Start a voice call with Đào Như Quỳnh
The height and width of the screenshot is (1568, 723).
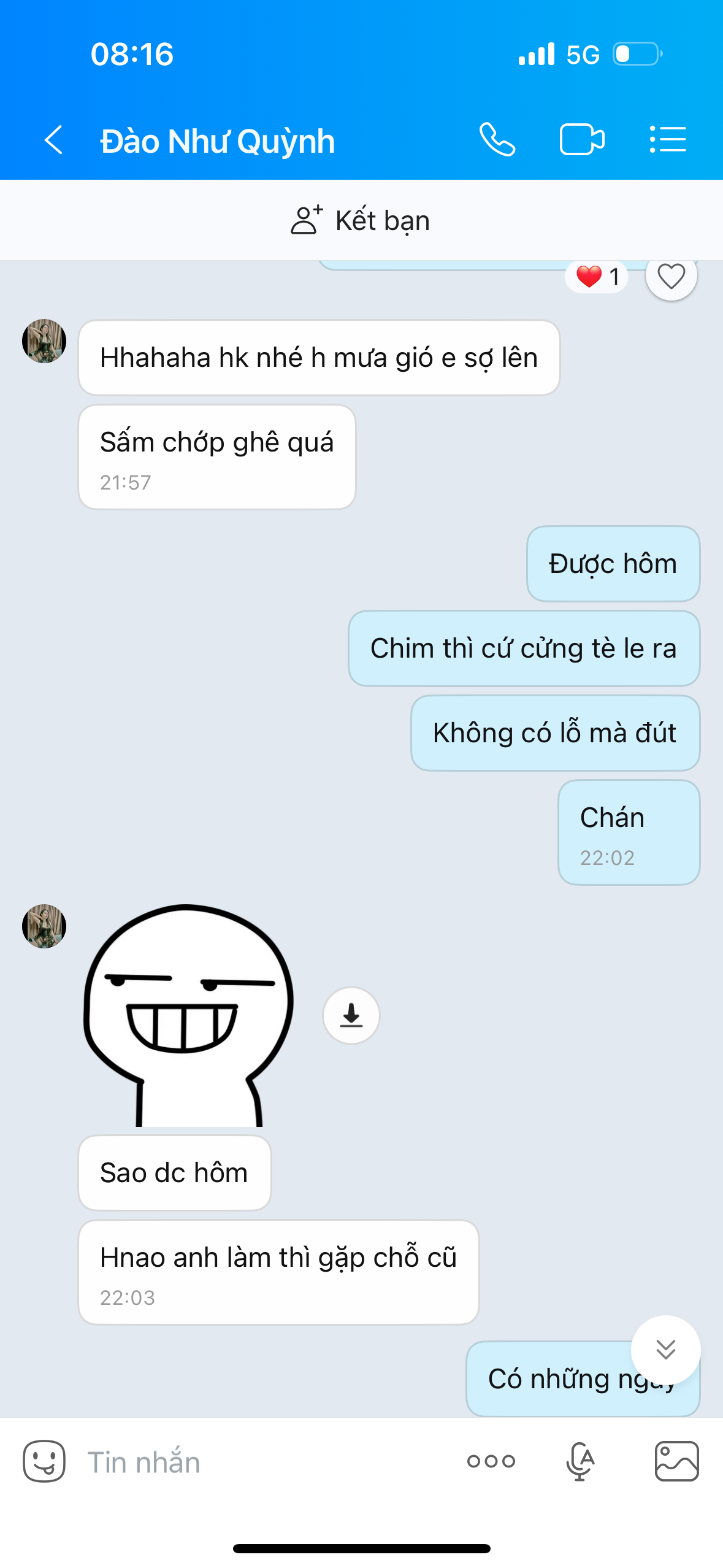coord(497,140)
